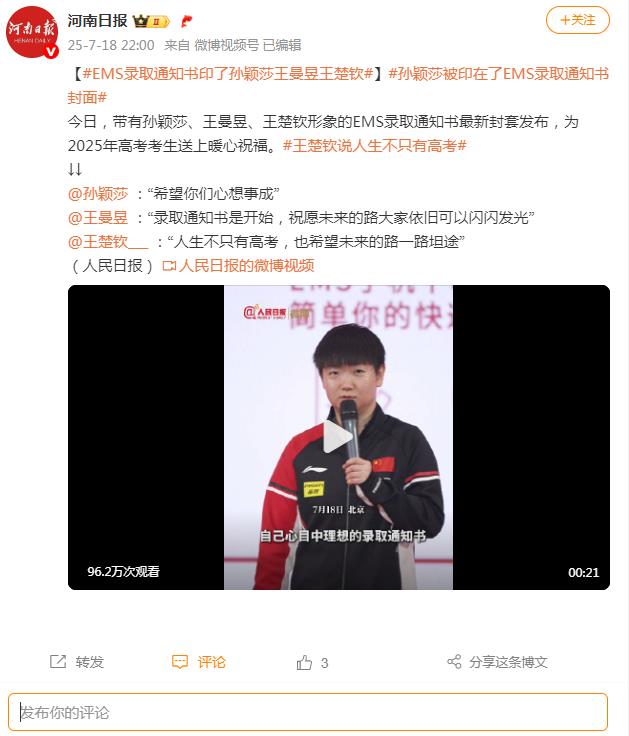Open hashtag #EMS录取通知书印了孙颖莎王曼昱王楚钦#

click(227, 74)
